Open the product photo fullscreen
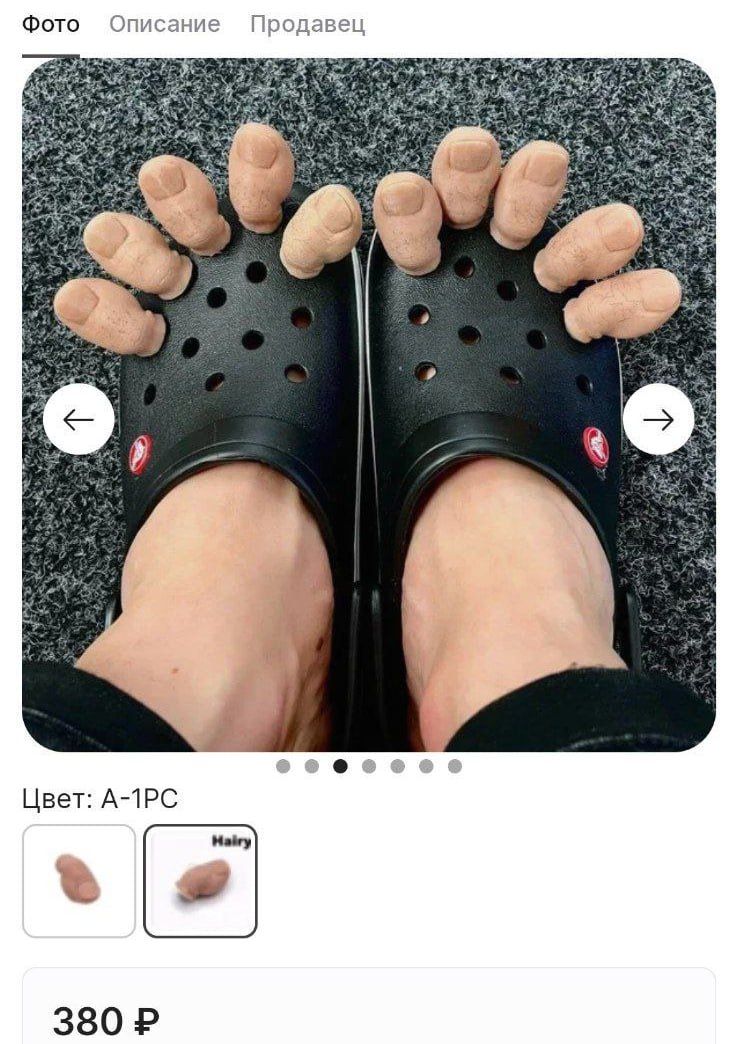Image resolution: width=736 pixels, height=1044 pixels. click(368, 560)
